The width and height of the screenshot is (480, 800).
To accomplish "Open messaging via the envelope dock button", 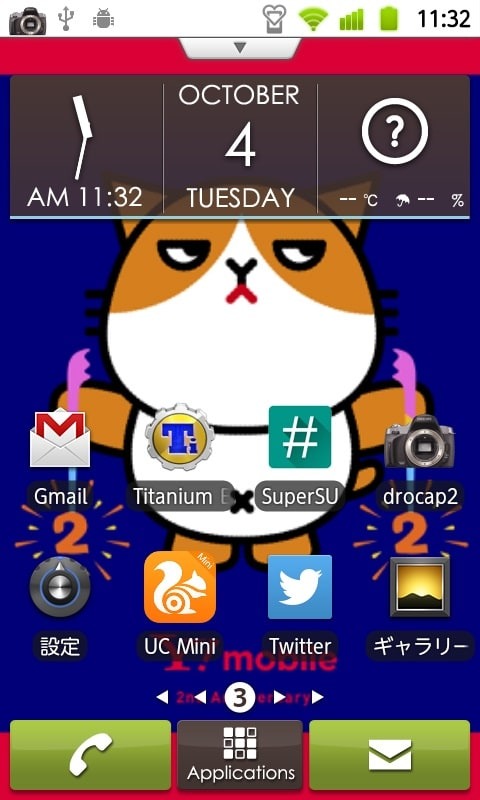I will [x=390, y=755].
